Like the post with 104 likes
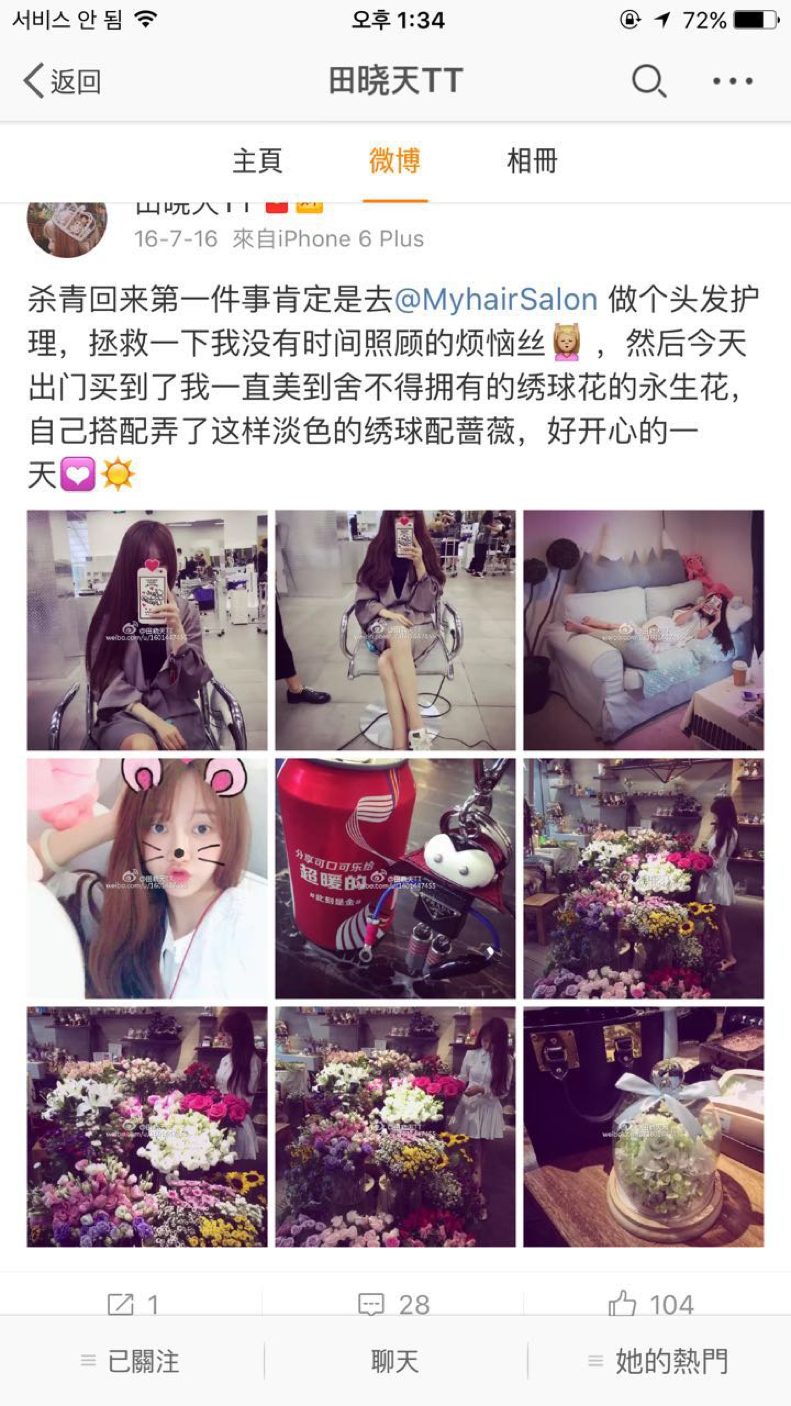This screenshot has width=791, height=1406. coord(651,1304)
